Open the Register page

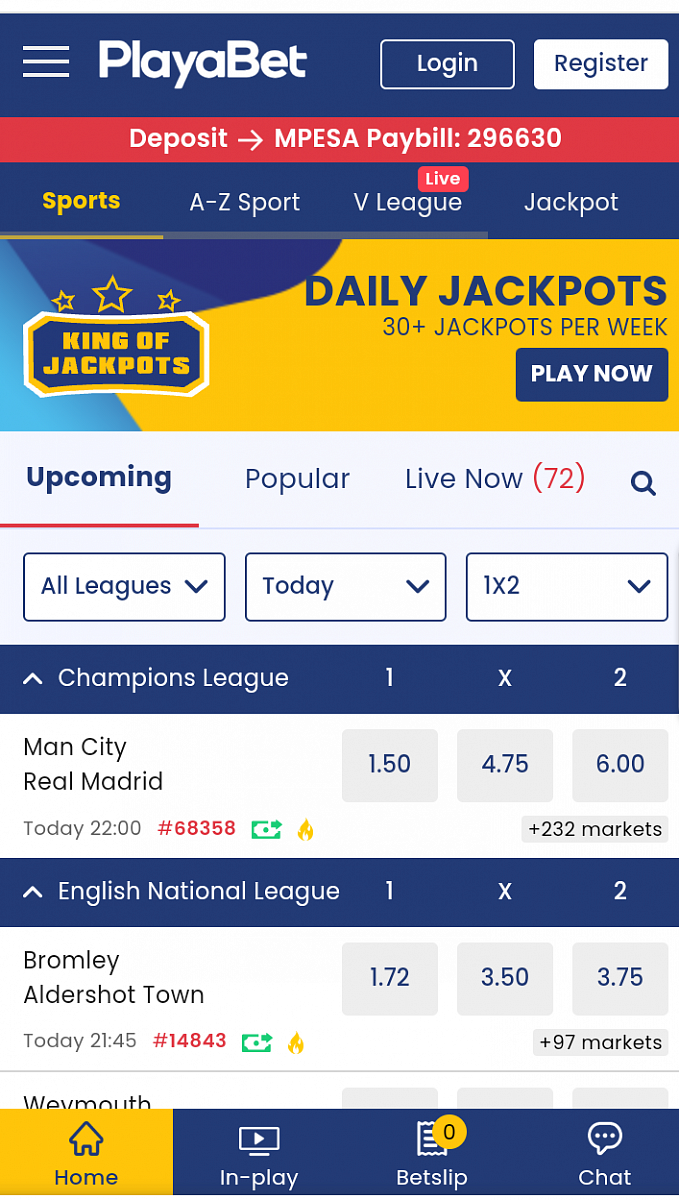(x=600, y=64)
